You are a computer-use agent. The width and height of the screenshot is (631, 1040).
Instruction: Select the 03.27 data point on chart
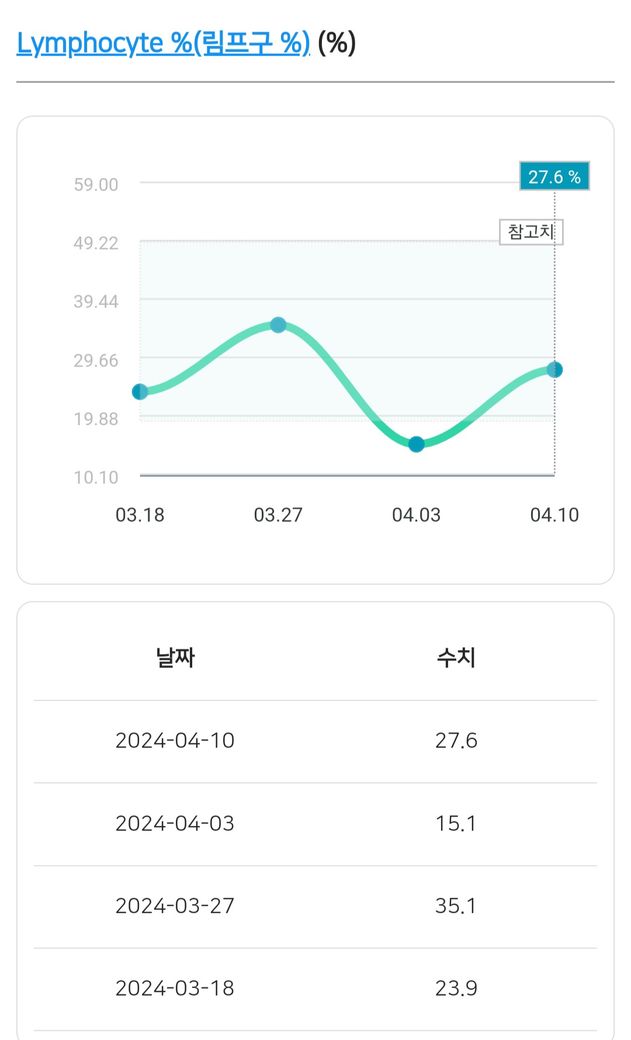278,324
